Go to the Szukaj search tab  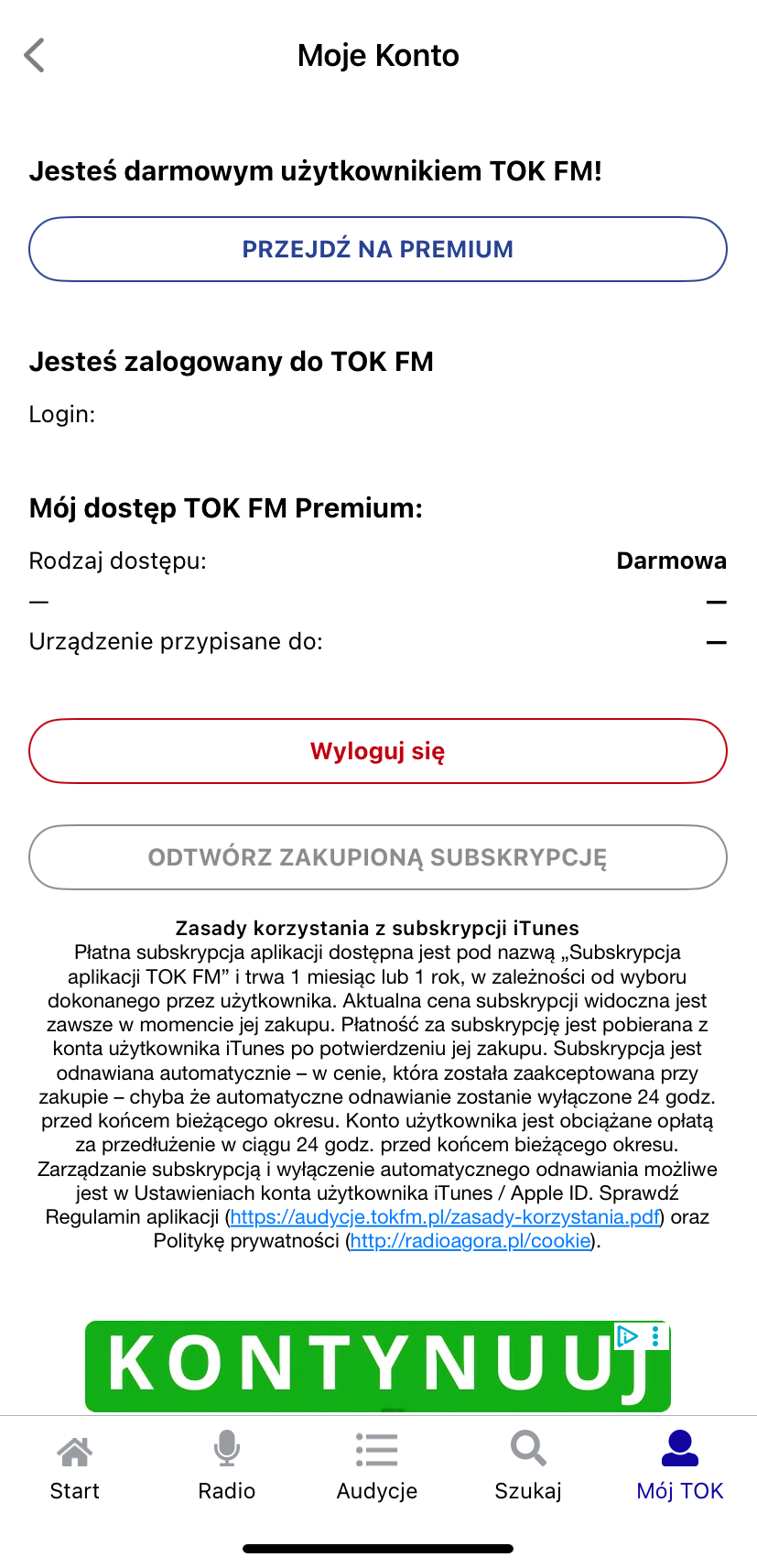pos(528,1467)
